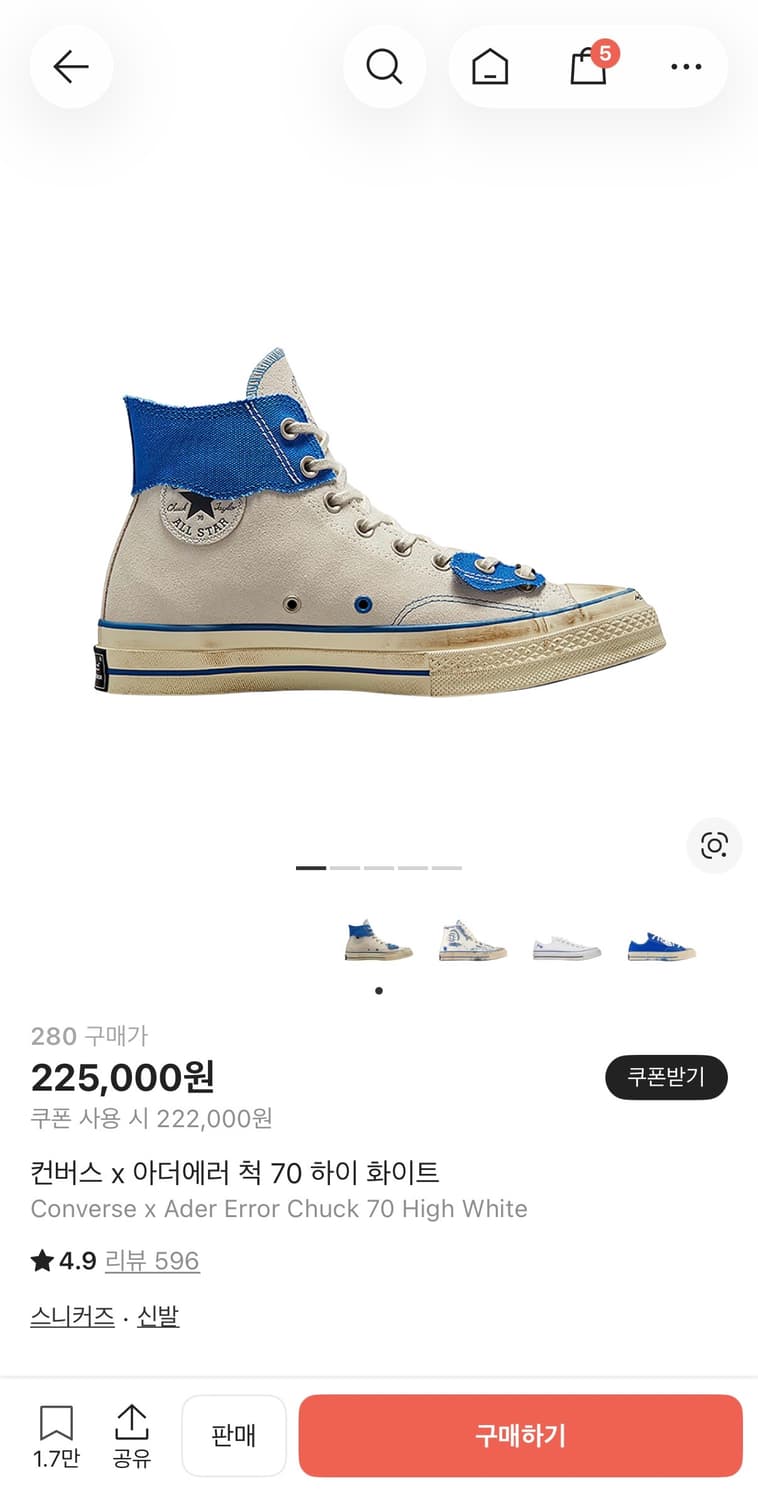The image size is (758, 1500).
Task: Tap the image lens scan icon
Action: click(714, 845)
